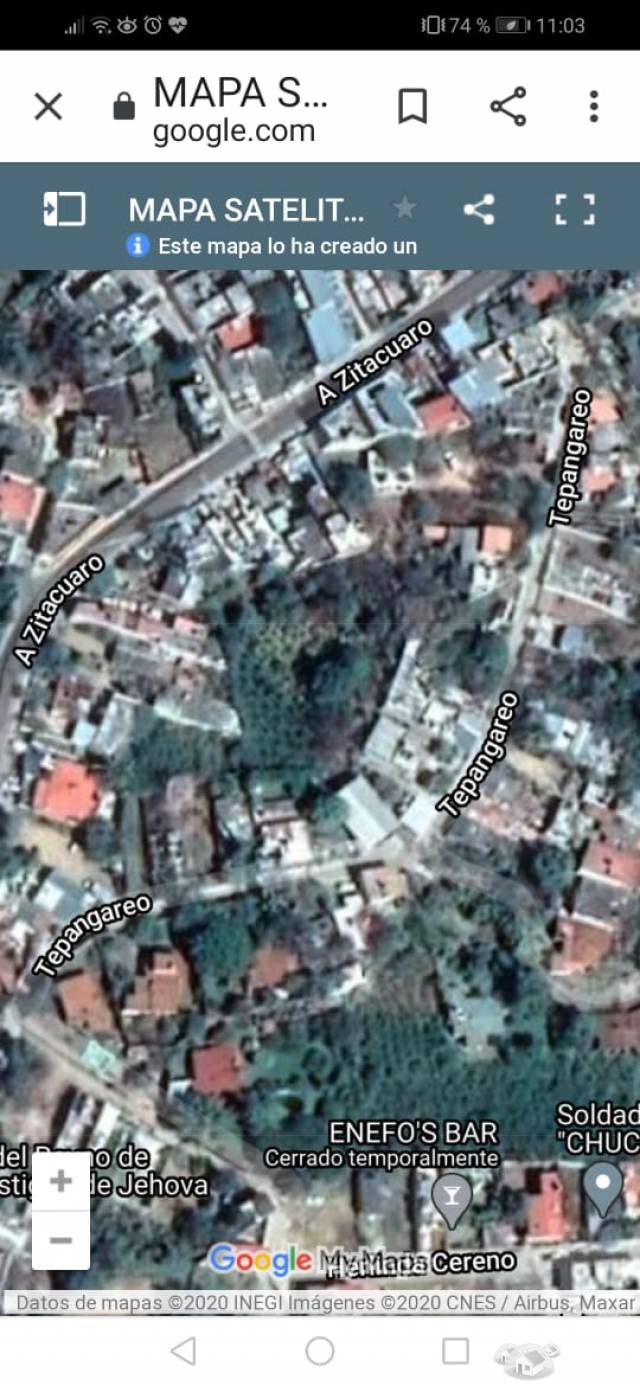Zoom in with the plus button
Viewport: 640px width, 1386px height.
click(x=61, y=1181)
